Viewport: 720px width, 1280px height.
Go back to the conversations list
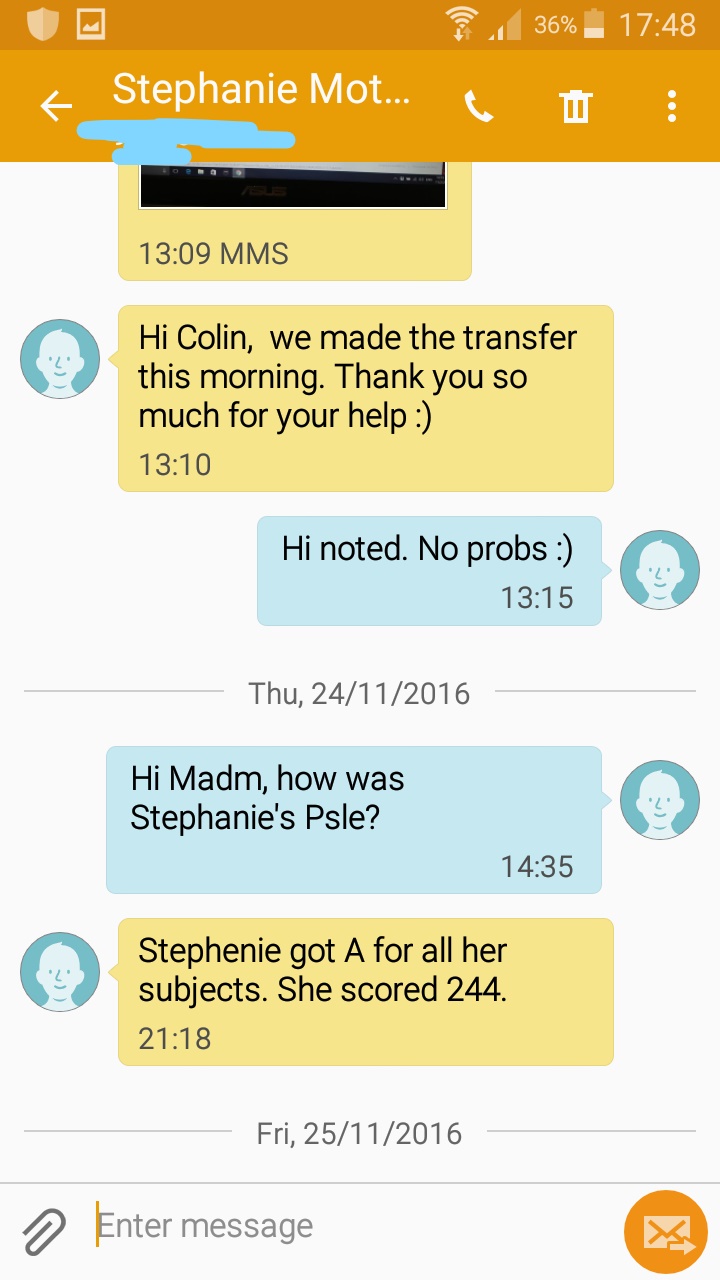tap(56, 106)
